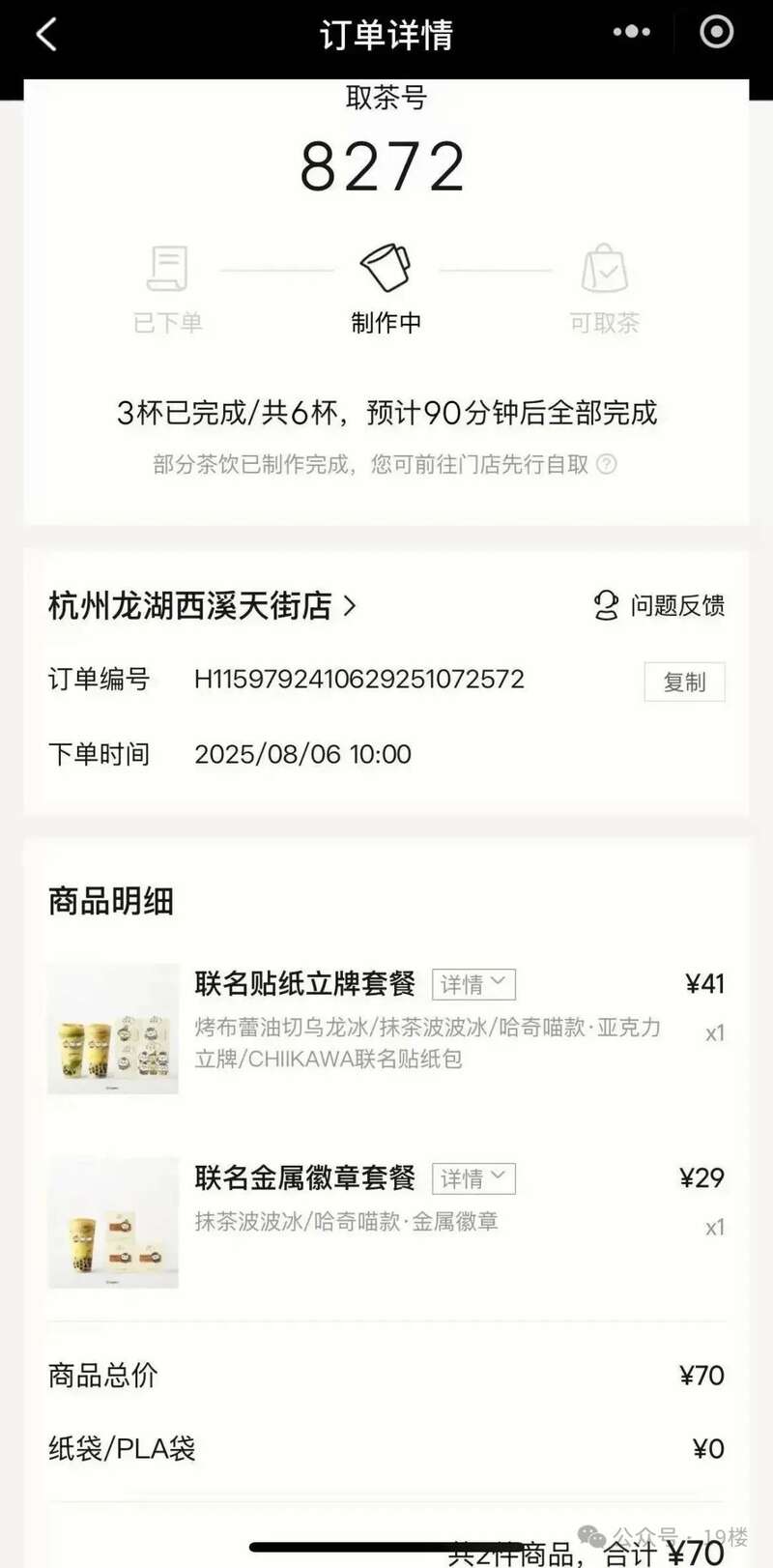
Task: Open 联名贴纸立牌套餐 product image
Action: (x=113, y=1029)
